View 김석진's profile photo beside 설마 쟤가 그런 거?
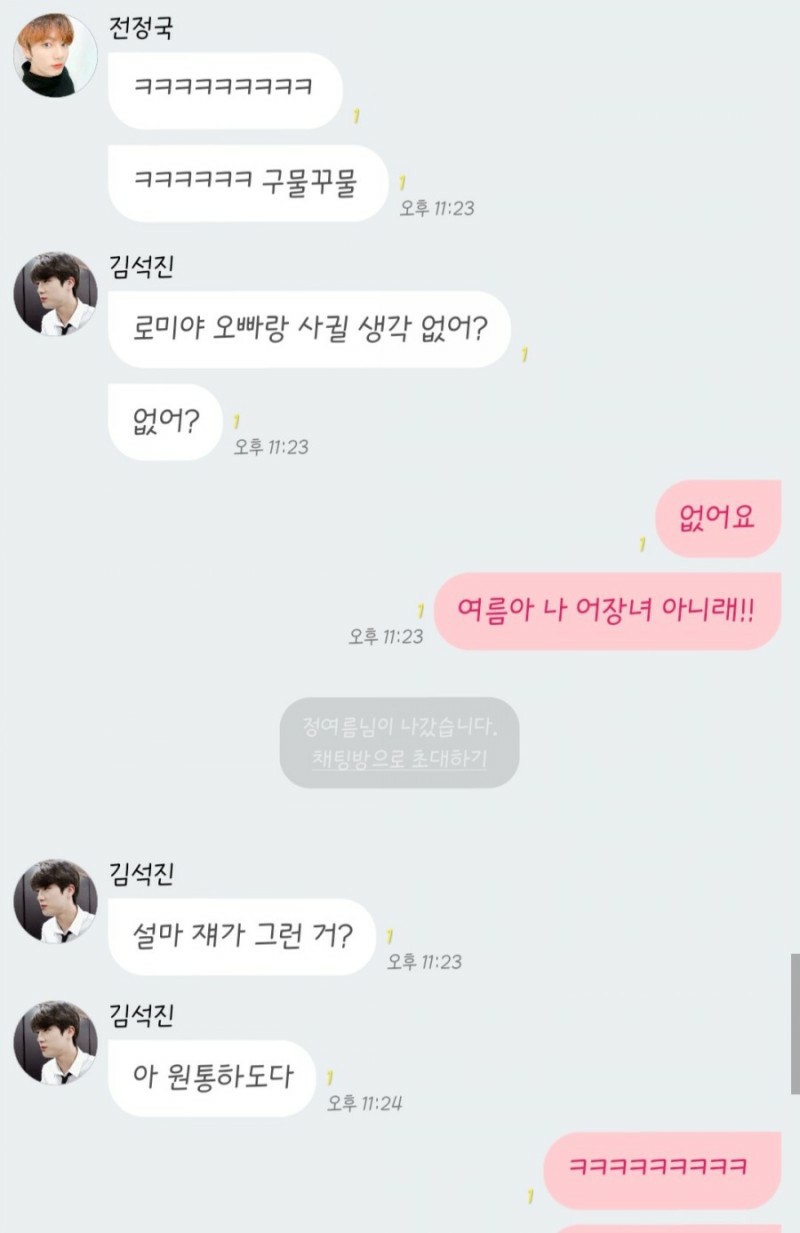Image resolution: width=800 pixels, height=1233 pixels. (x=55, y=900)
